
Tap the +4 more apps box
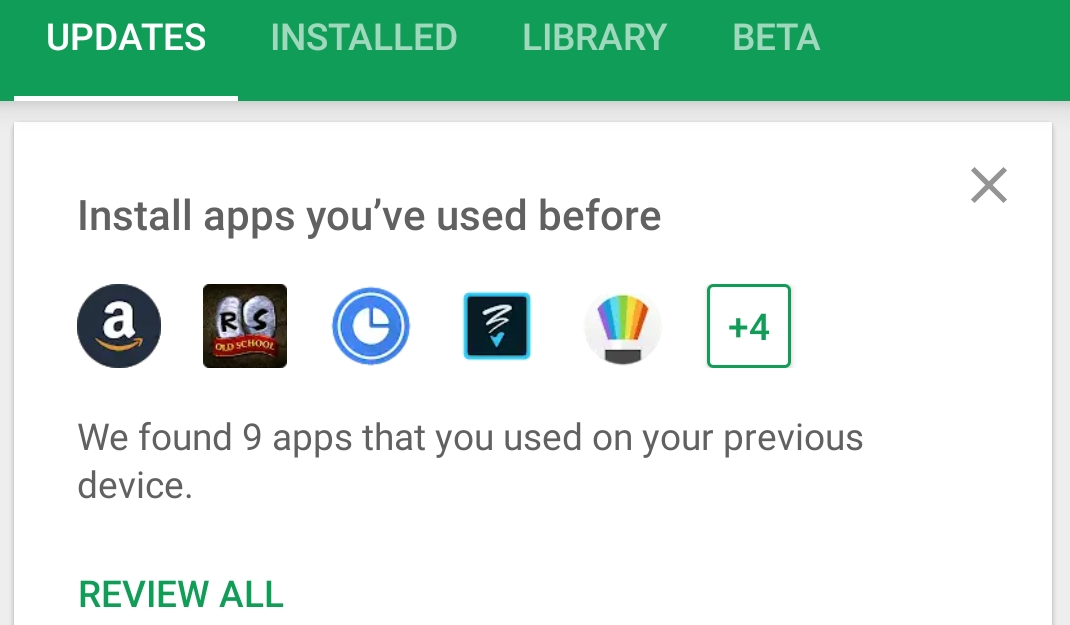pos(748,326)
